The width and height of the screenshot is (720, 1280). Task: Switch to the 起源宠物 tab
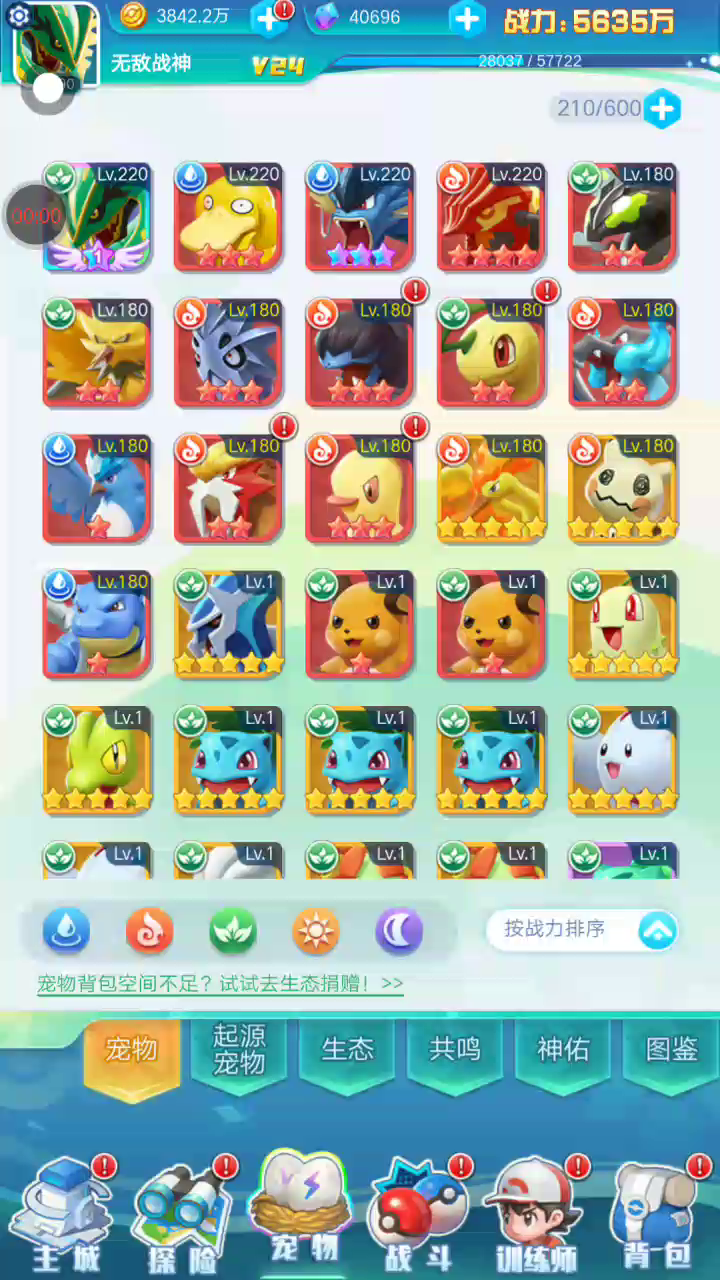[x=239, y=1049]
